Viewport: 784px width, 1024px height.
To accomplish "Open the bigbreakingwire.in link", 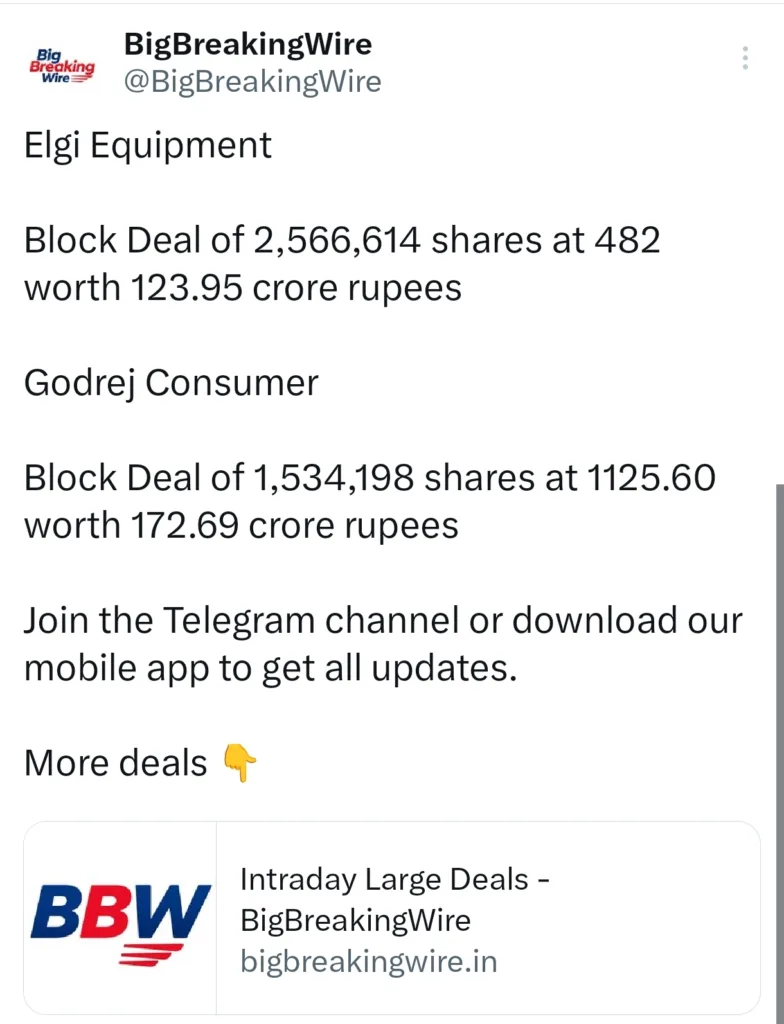I will 367,961.
